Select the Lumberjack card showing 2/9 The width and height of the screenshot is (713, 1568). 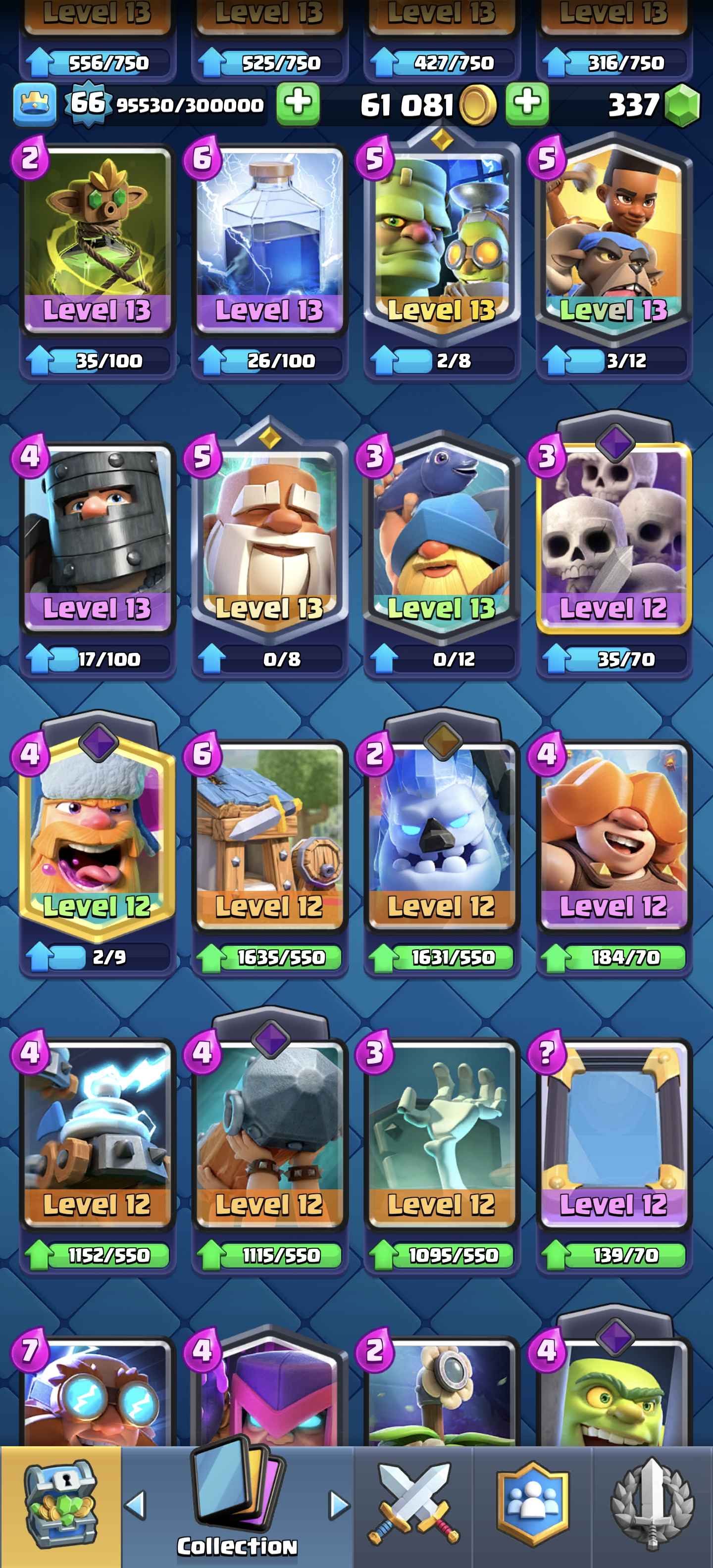tap(98, 834)
